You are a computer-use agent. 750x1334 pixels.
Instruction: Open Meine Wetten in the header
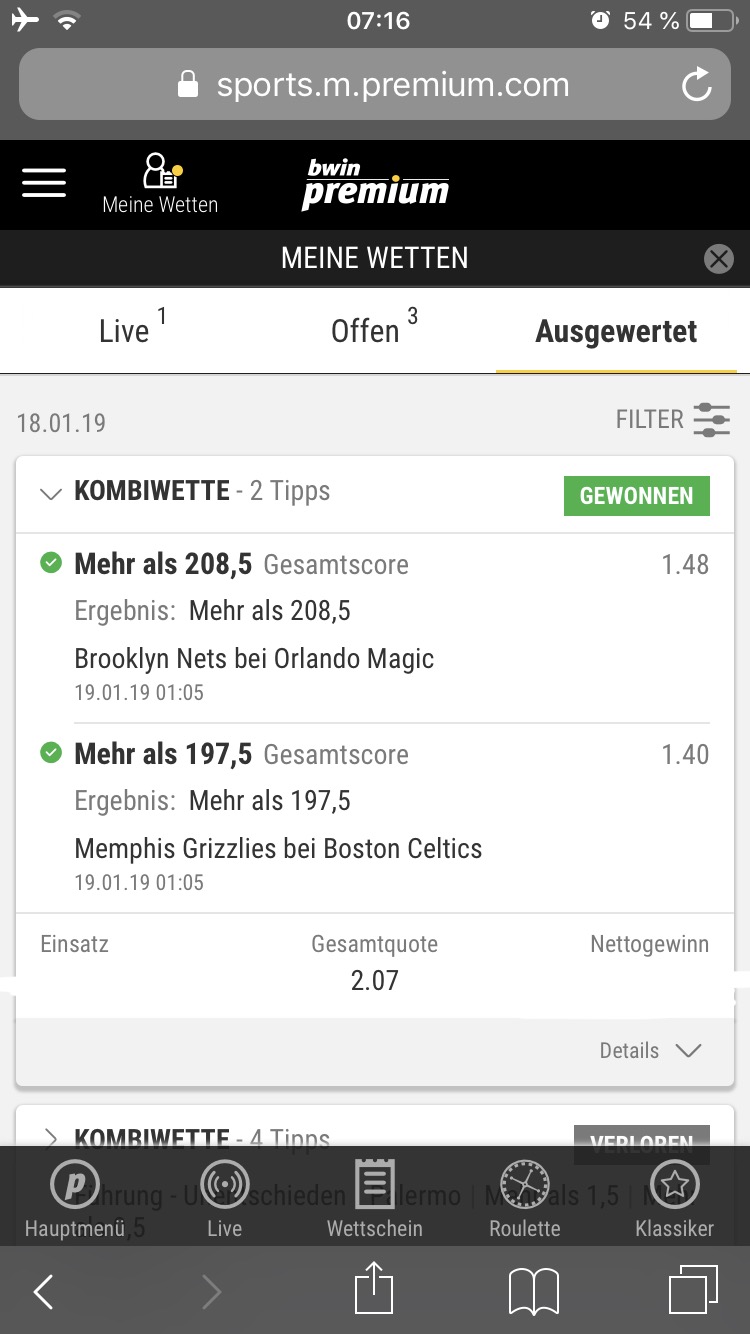pos(160,184)
